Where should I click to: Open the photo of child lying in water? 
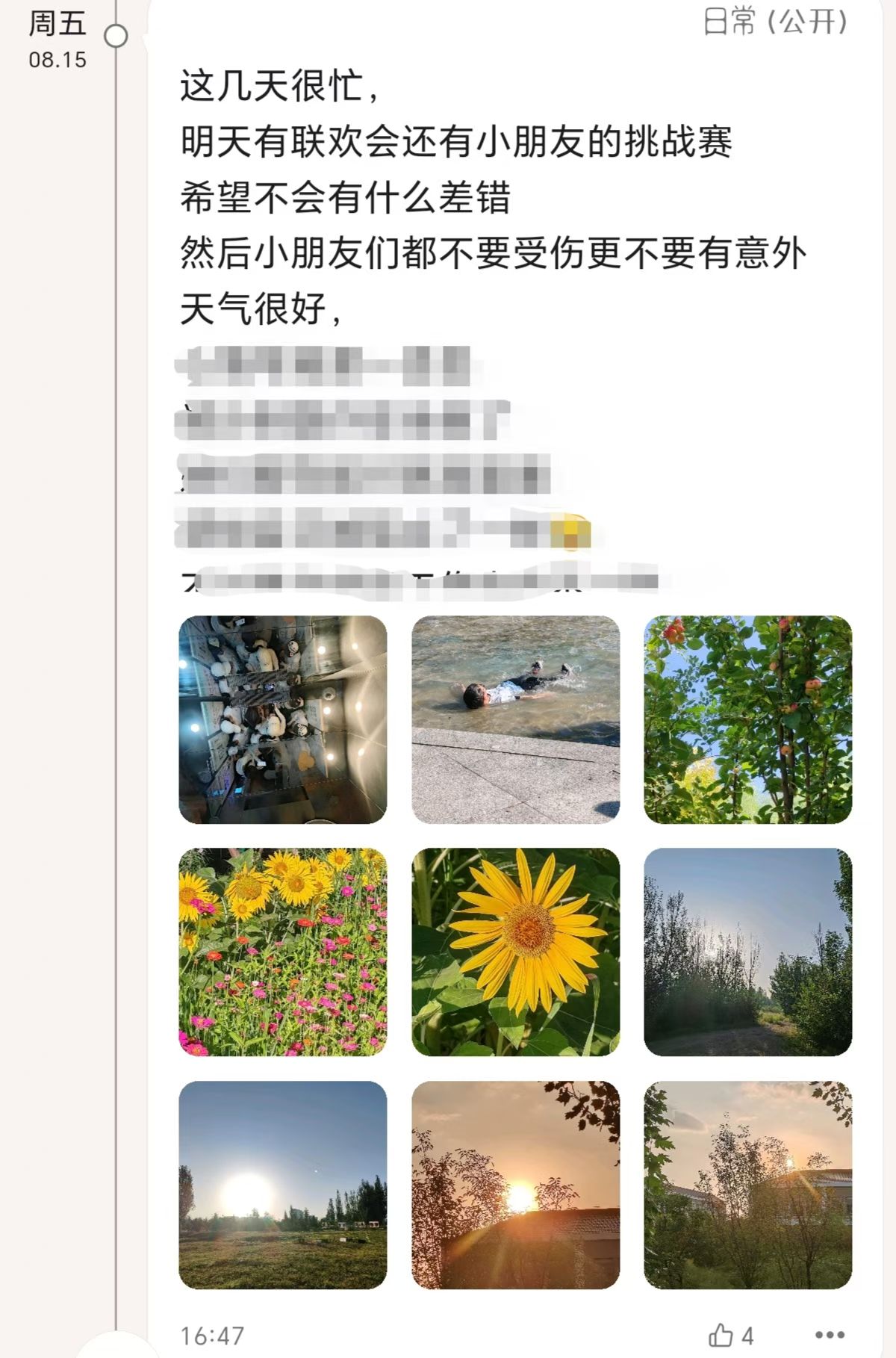point(515,719)
